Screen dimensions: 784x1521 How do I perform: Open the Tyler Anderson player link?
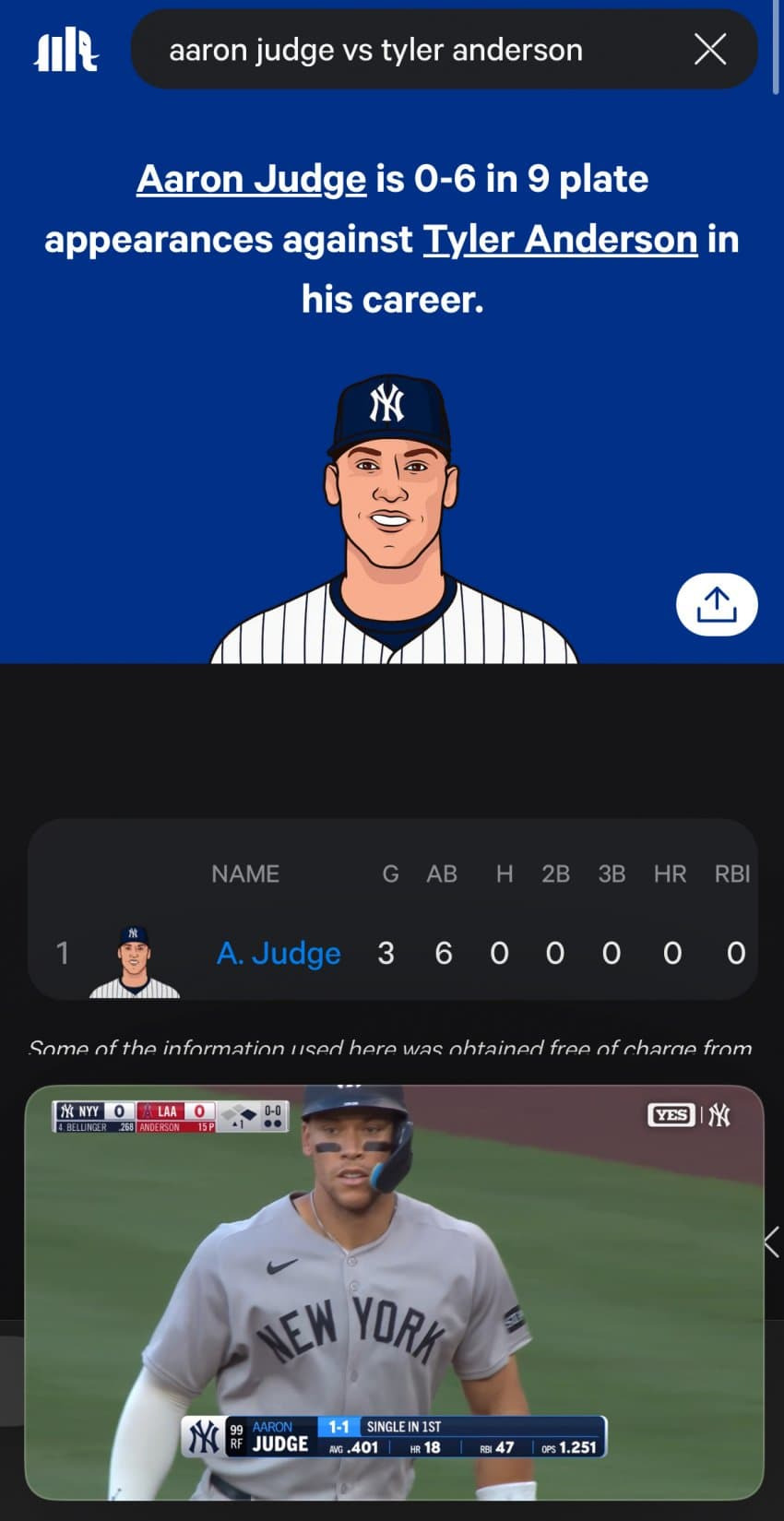point(560,240)
